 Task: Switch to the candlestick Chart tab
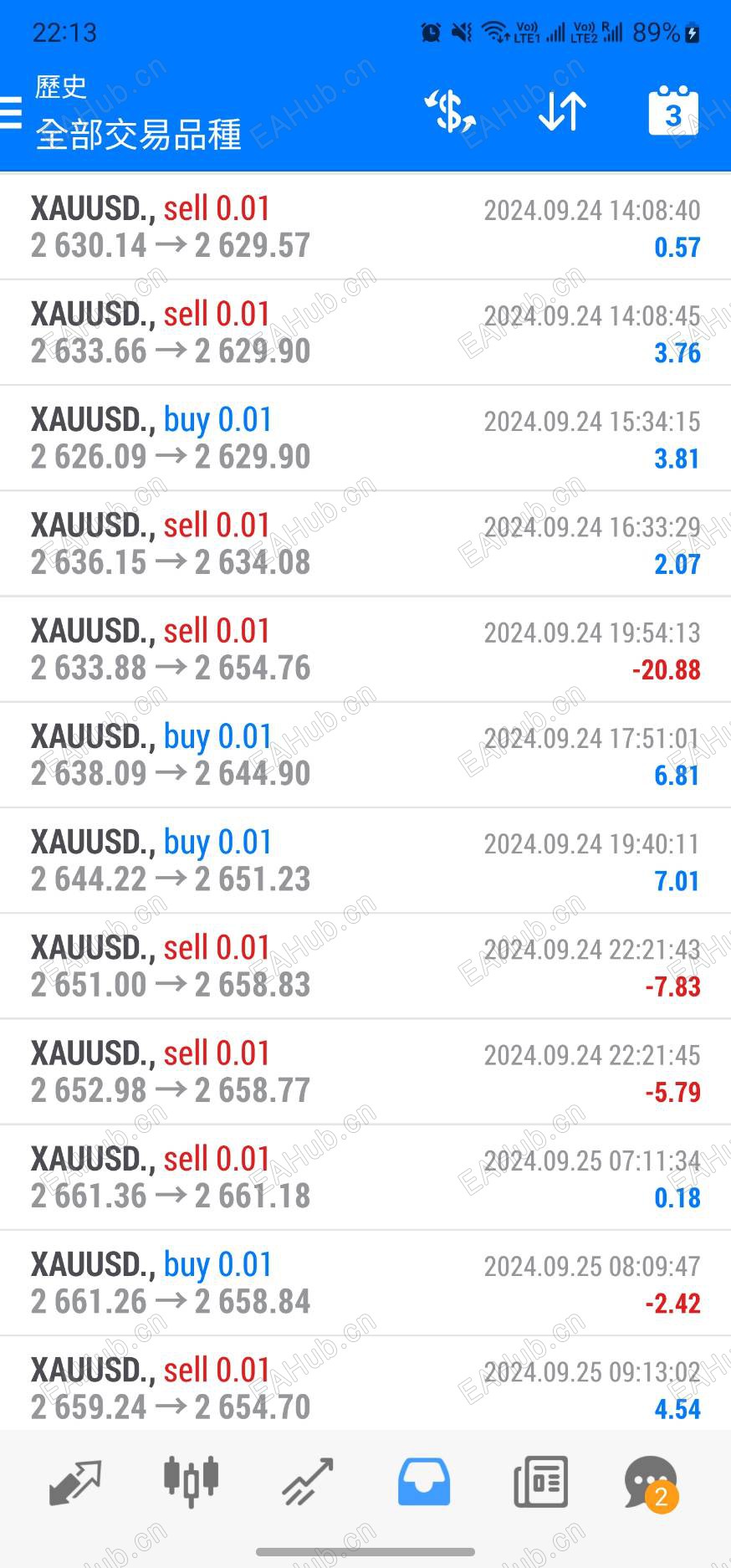point(191,1482)
